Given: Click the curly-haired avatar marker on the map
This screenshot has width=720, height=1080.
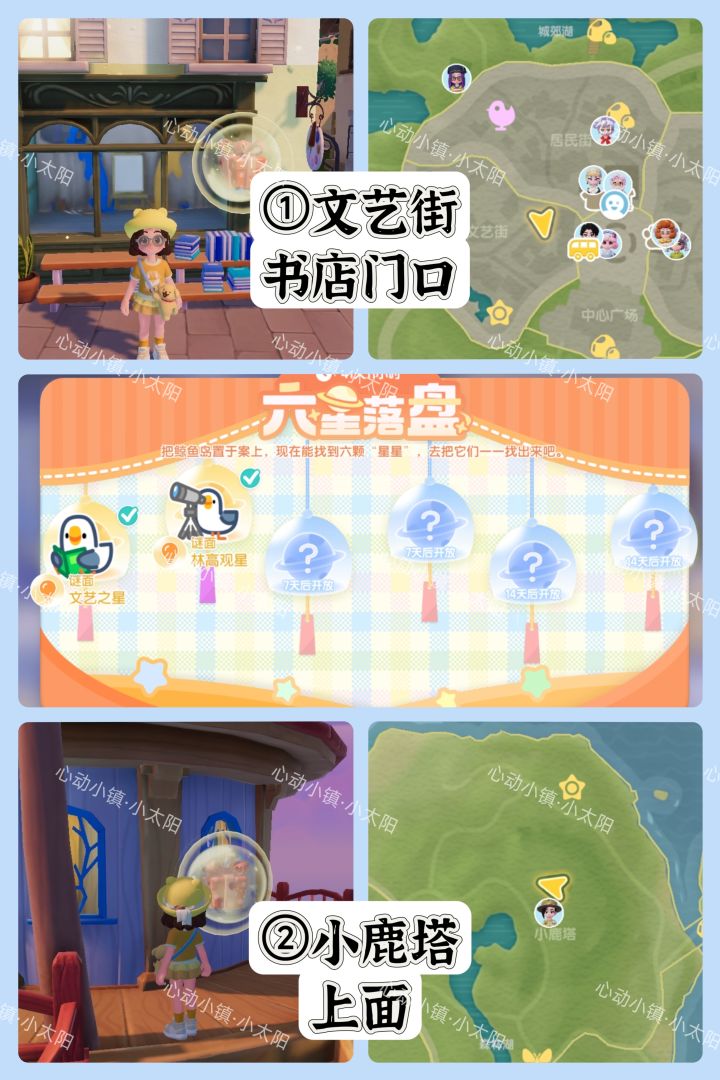Looking at the screenshot, I should 663,230.
